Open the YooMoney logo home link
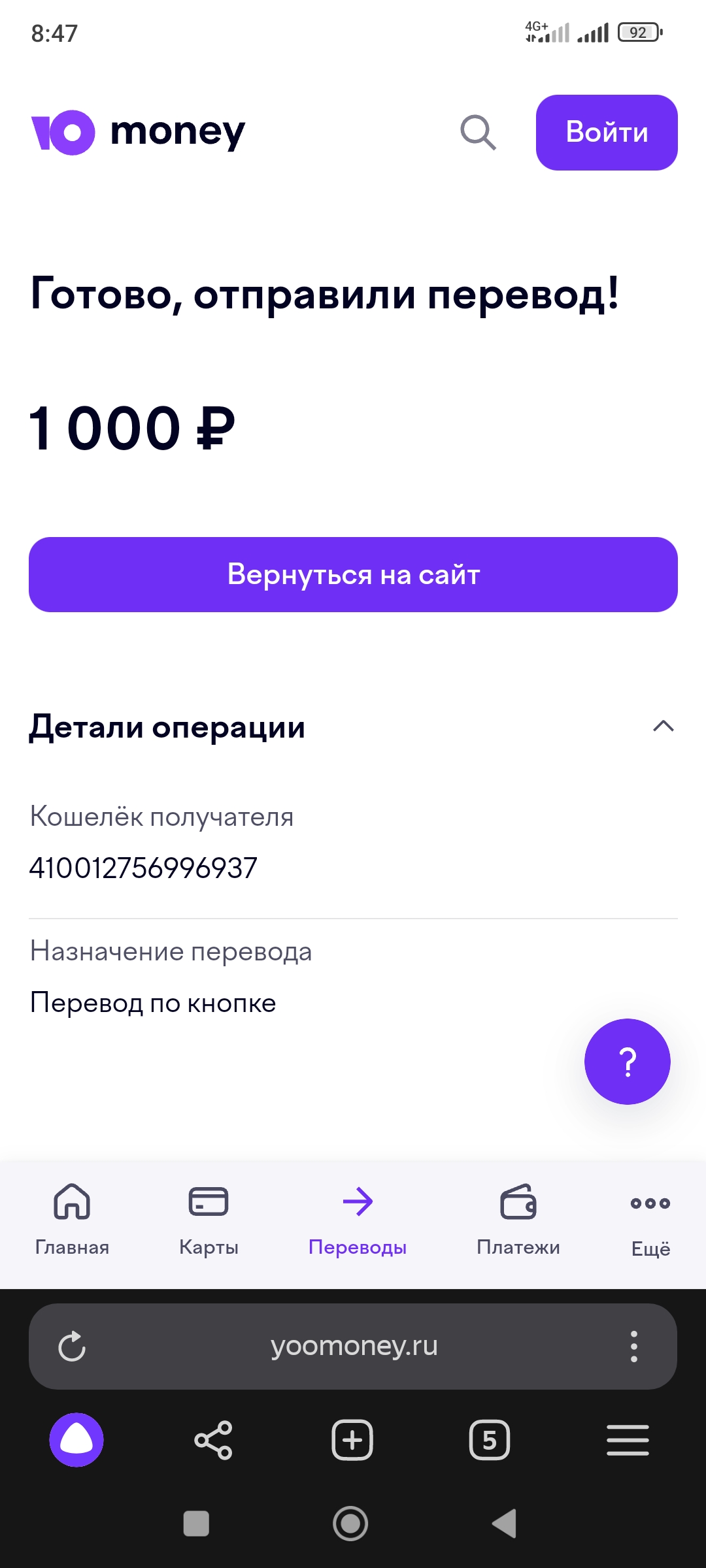Image resolution: width=706 pixels, height=1568 pixels. pyautogui.click(x=138, y=133)
